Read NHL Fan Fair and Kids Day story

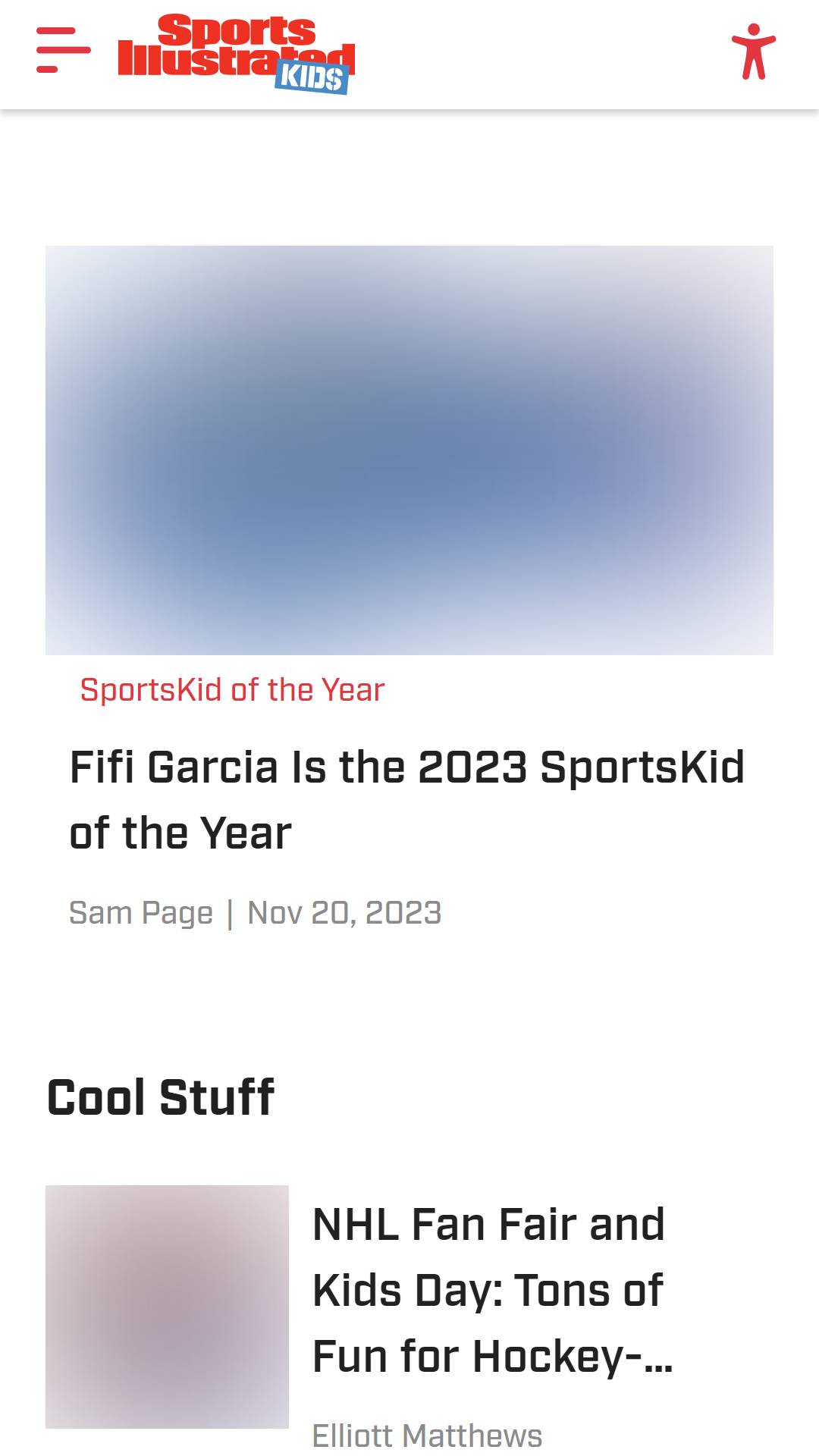click(x=491, y=1290)
